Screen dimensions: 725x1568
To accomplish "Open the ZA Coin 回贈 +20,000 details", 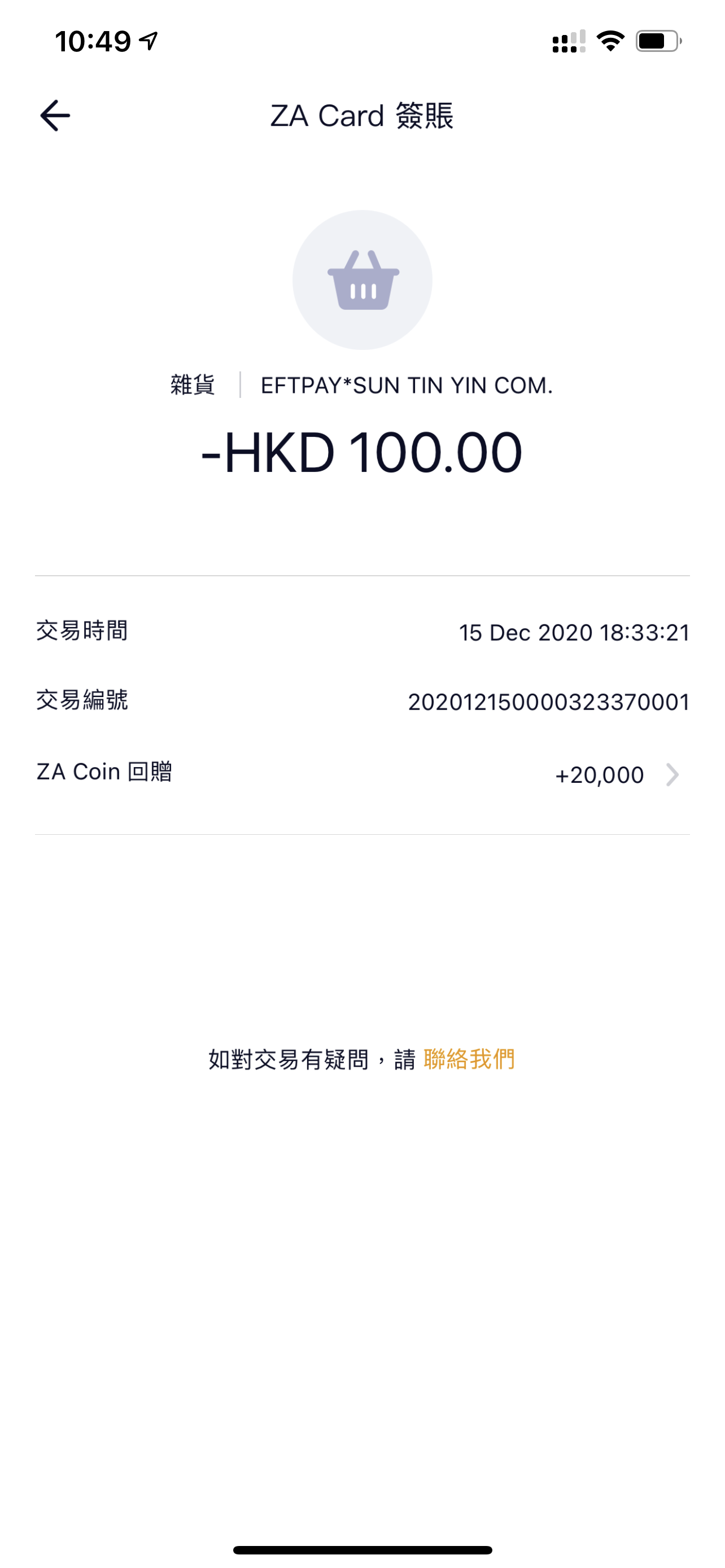I will [x=362, y=774].
